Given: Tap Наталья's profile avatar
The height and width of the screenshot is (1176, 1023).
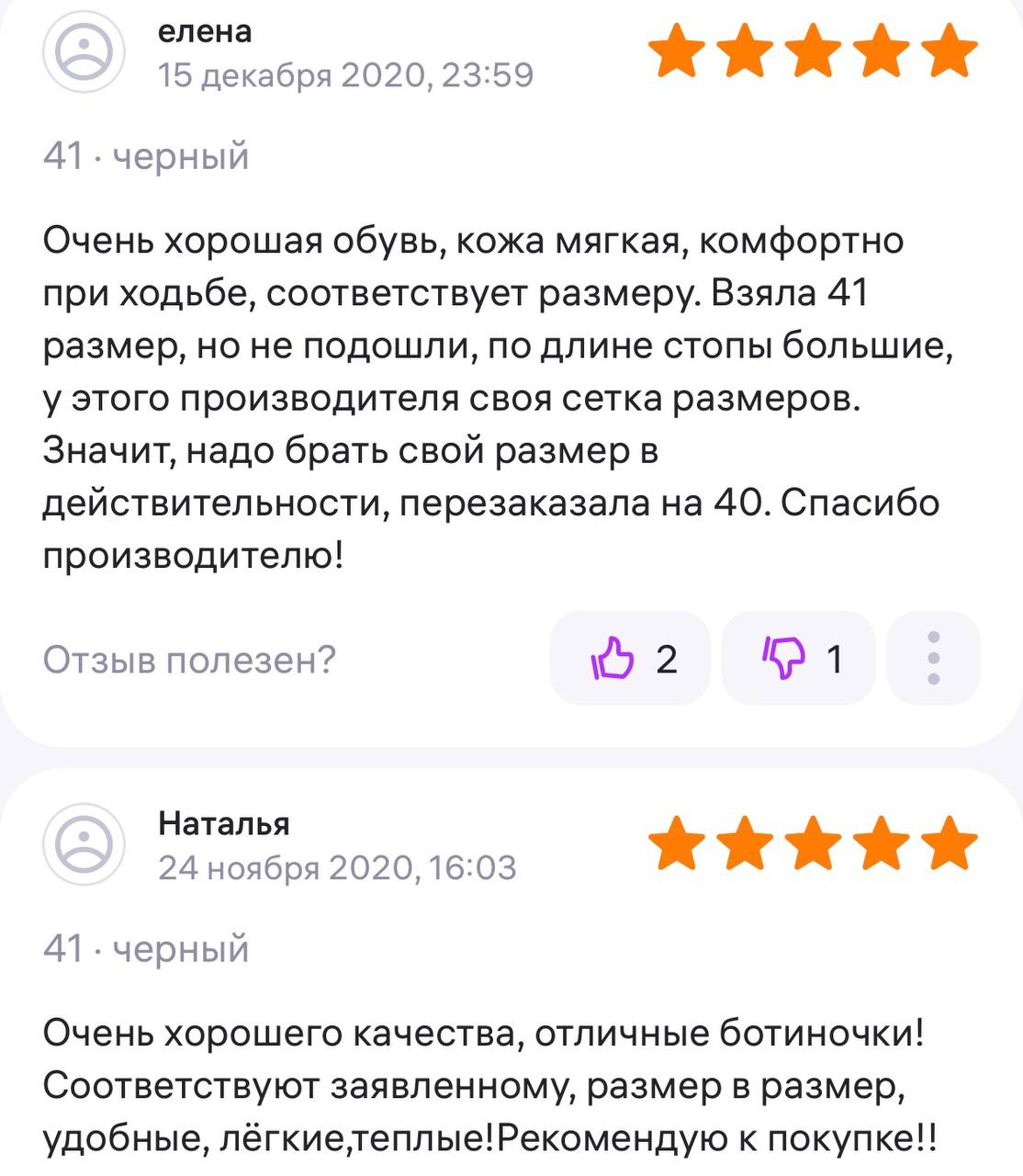Looking at the screenshot, I should pyautogui.click(x=84, y=843).
